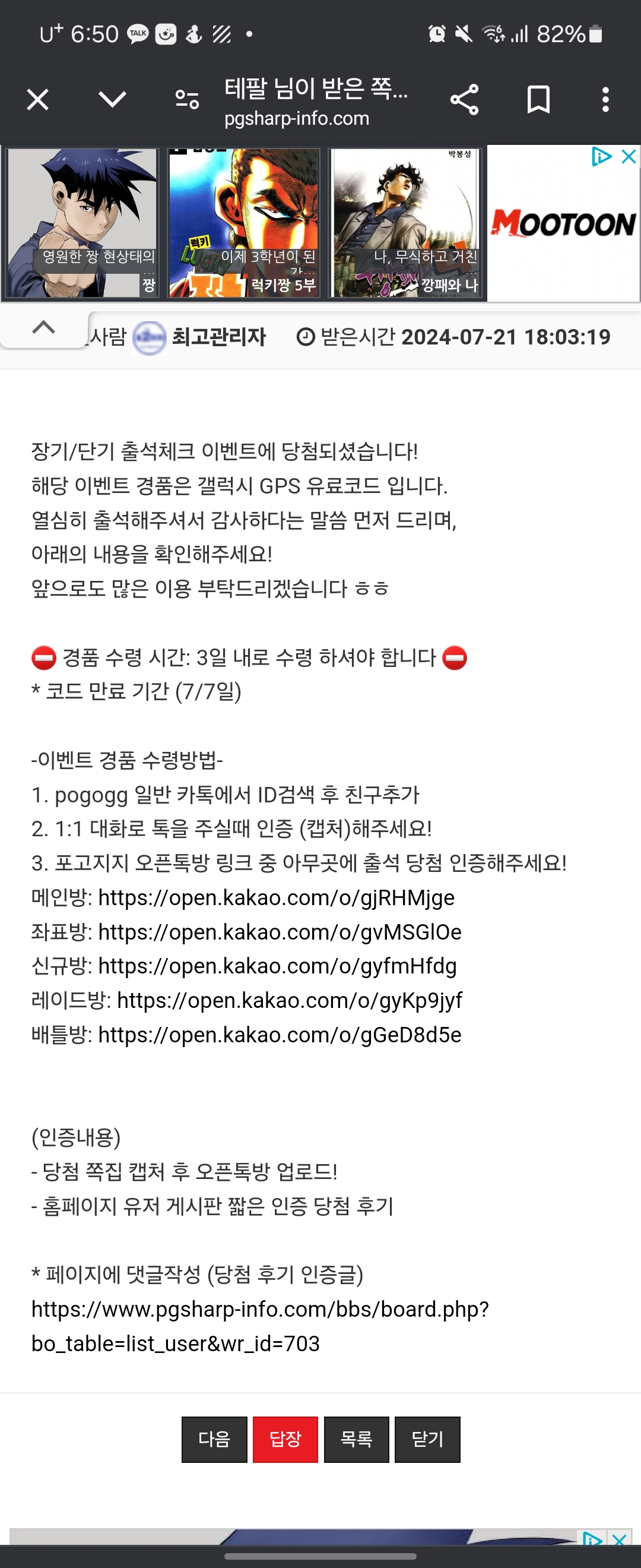Share this page
This screenshot has height=1568, width=641.
click(x=465, y=99)
